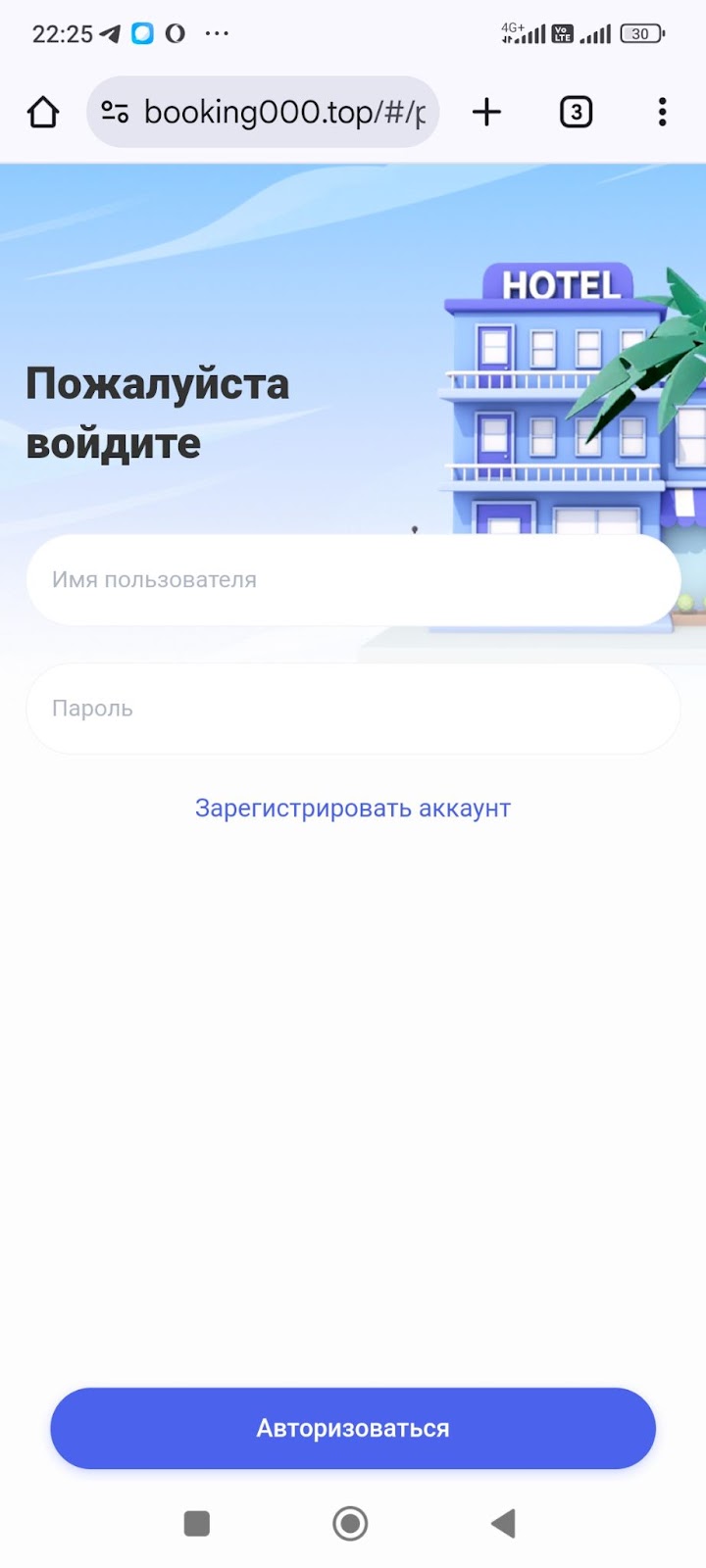Focus the Пароль field

(x=353, y=709)
